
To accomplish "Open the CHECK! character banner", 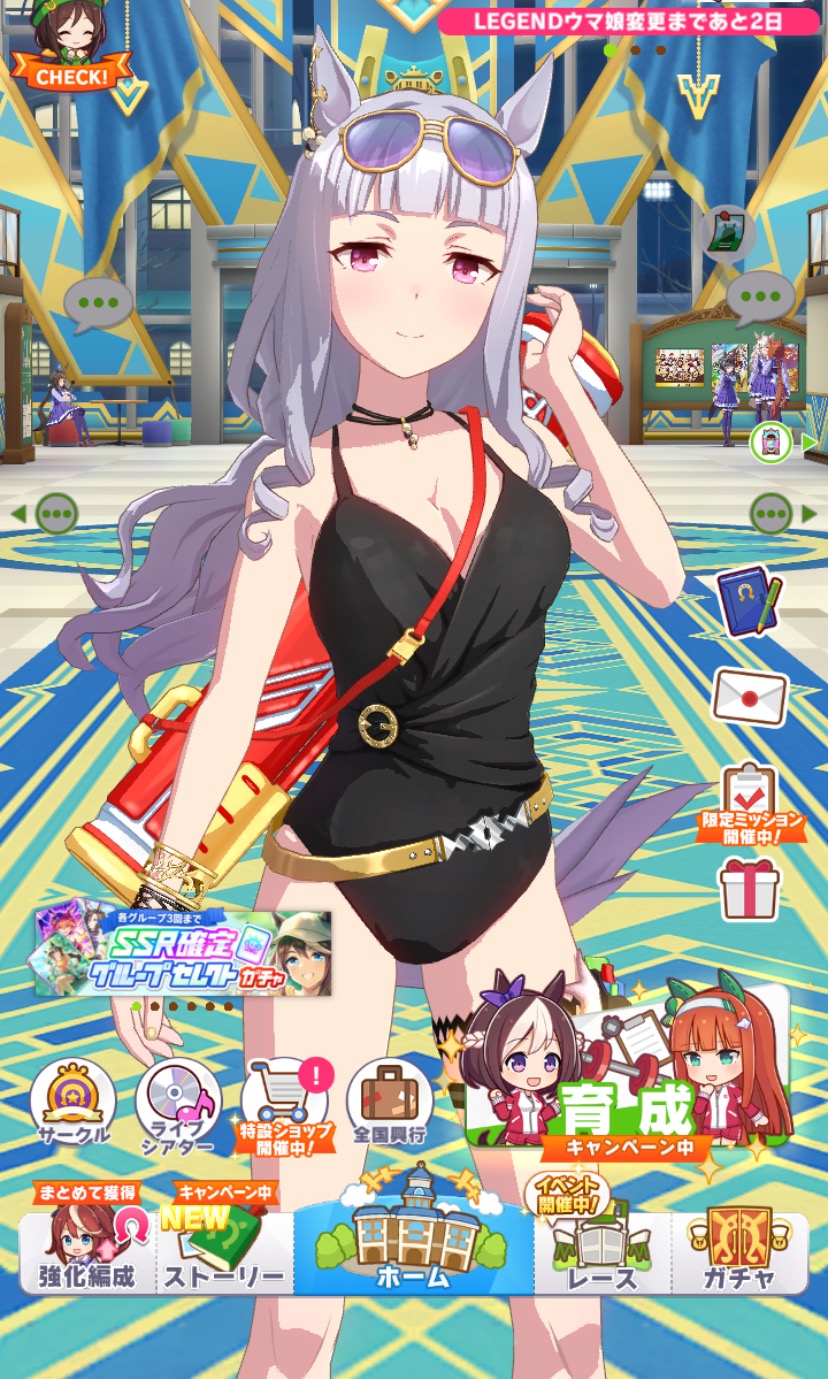I will [70, 50].
